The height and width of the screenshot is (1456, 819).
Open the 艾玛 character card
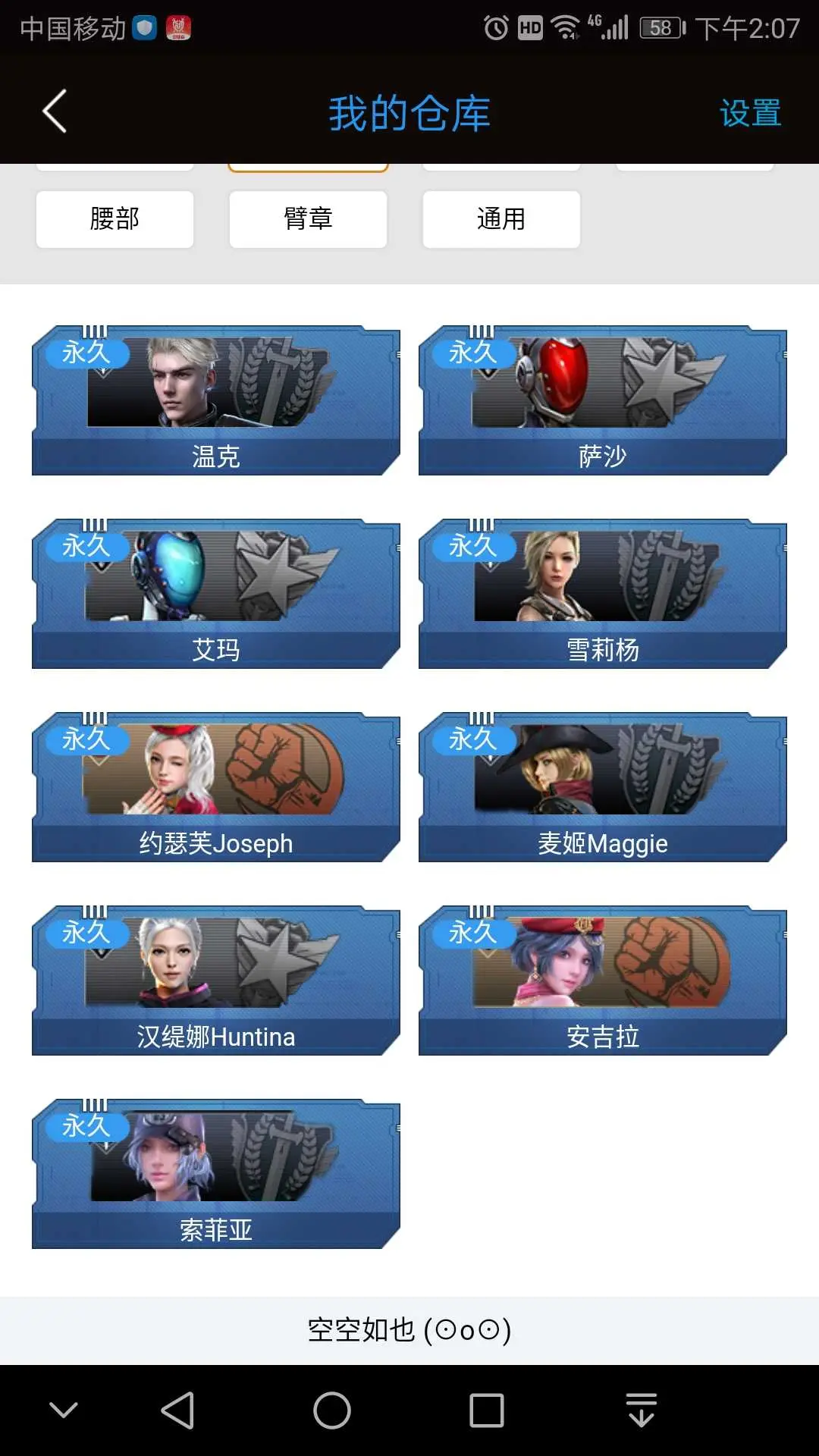point(216,594)
